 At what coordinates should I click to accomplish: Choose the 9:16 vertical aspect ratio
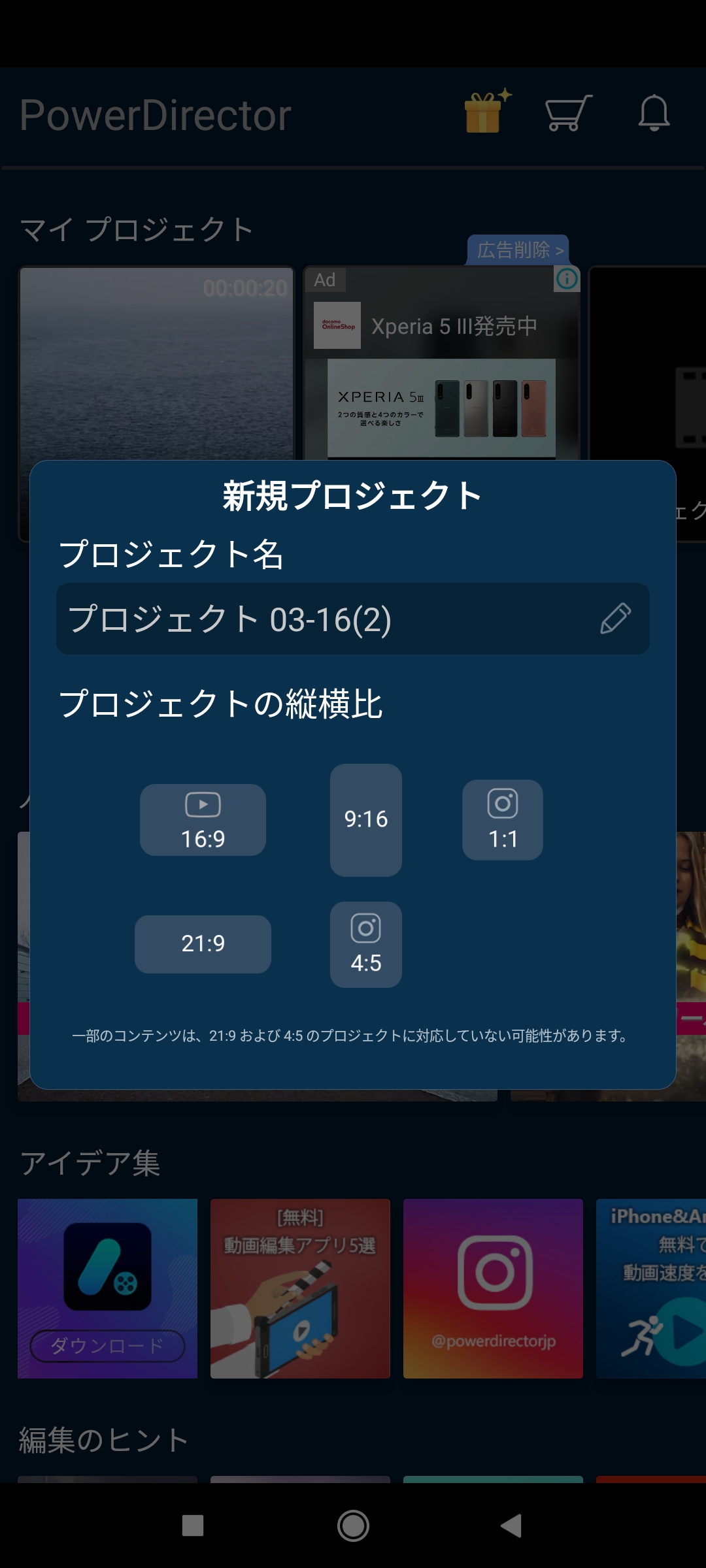pyautogui.click(x=365, y=820)
